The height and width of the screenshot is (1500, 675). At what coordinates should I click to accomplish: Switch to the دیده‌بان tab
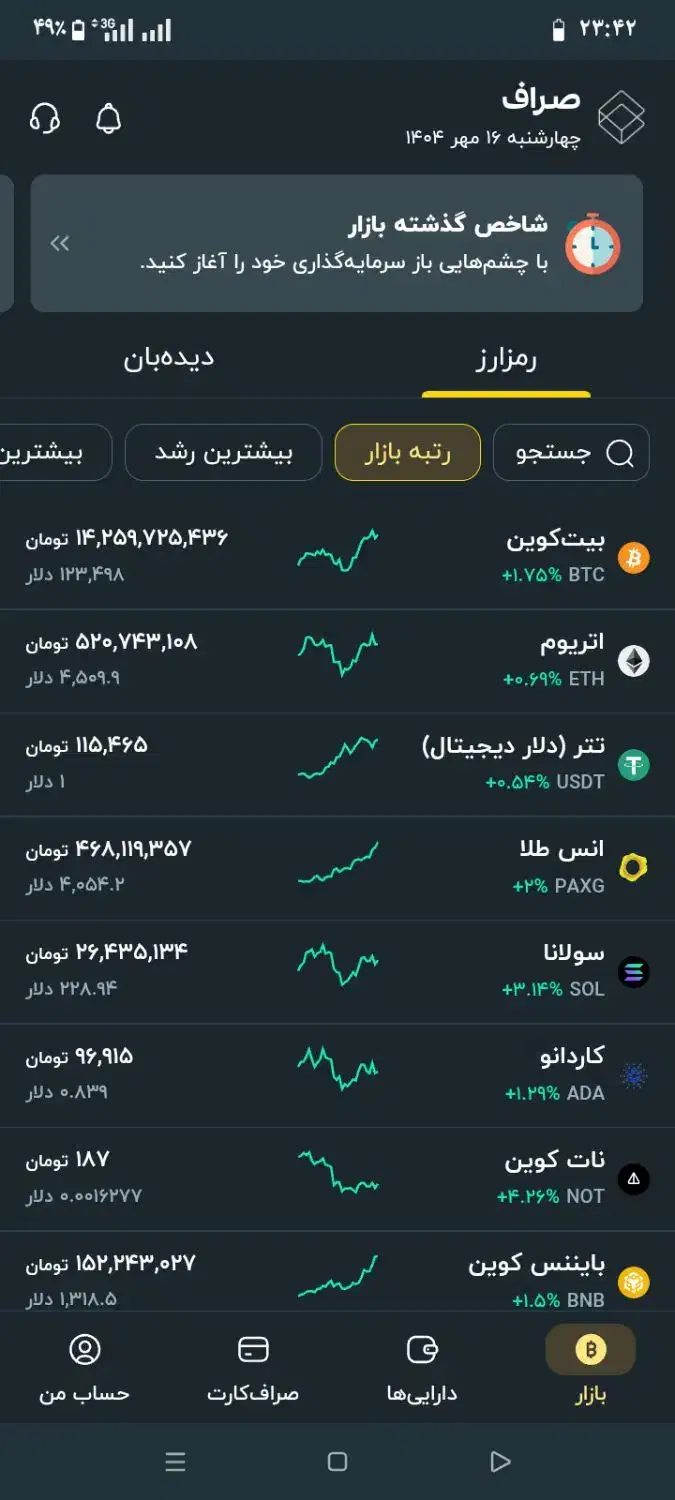[169, 360]
